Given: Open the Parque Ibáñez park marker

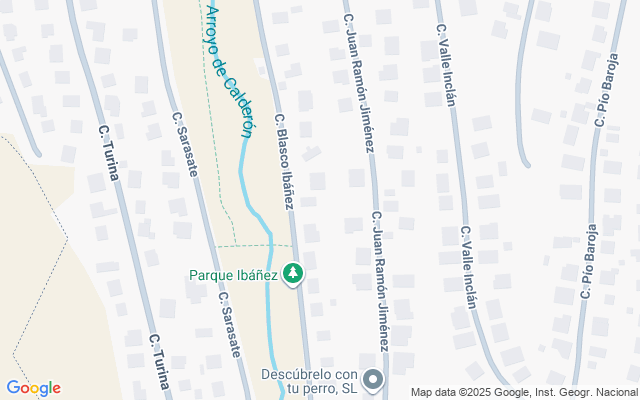Looking at the screenshot, I should (293, 273).
